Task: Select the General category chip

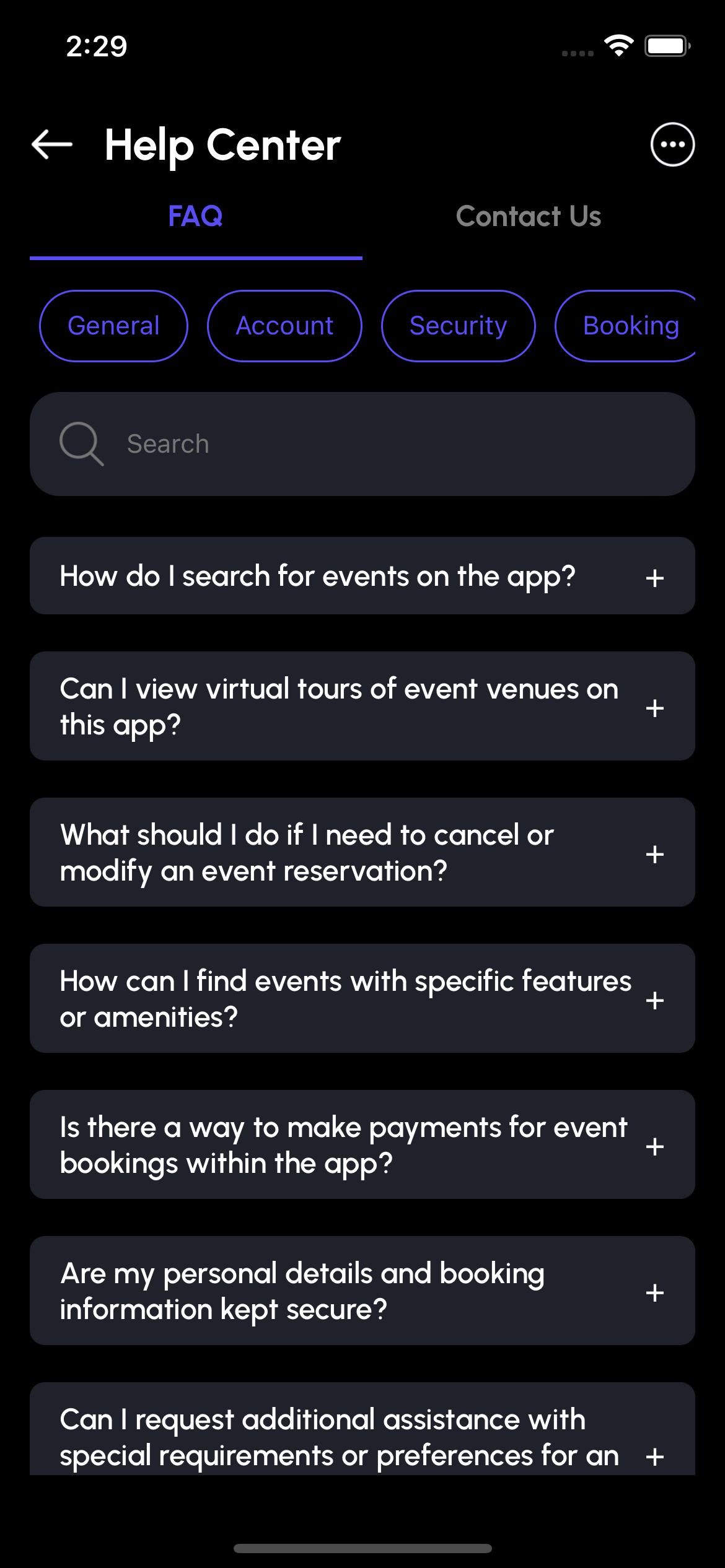Action: (113, 326)
